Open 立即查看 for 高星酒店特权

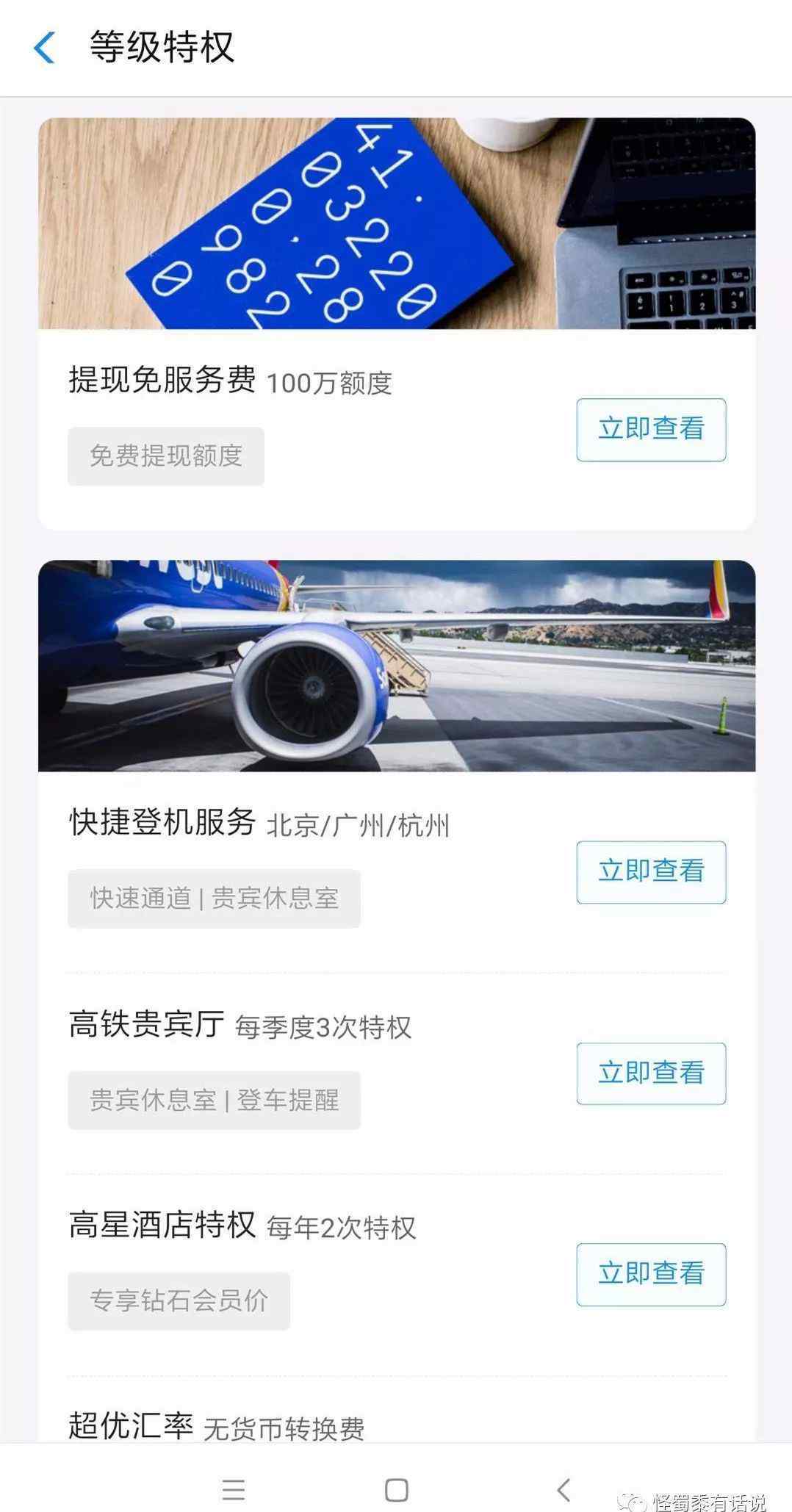pos(651,1274)
